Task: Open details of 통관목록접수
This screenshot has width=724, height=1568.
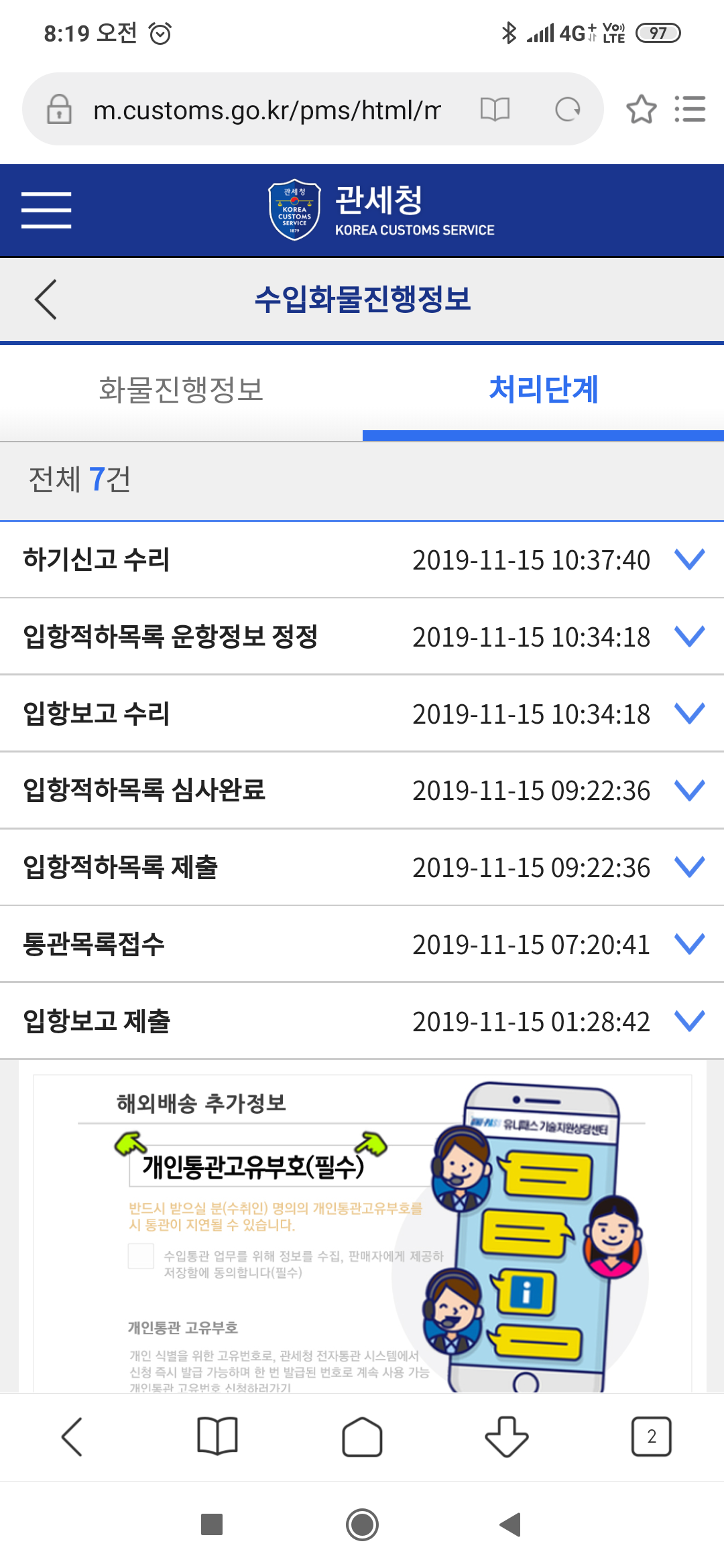Action: (x=689, y=944)
